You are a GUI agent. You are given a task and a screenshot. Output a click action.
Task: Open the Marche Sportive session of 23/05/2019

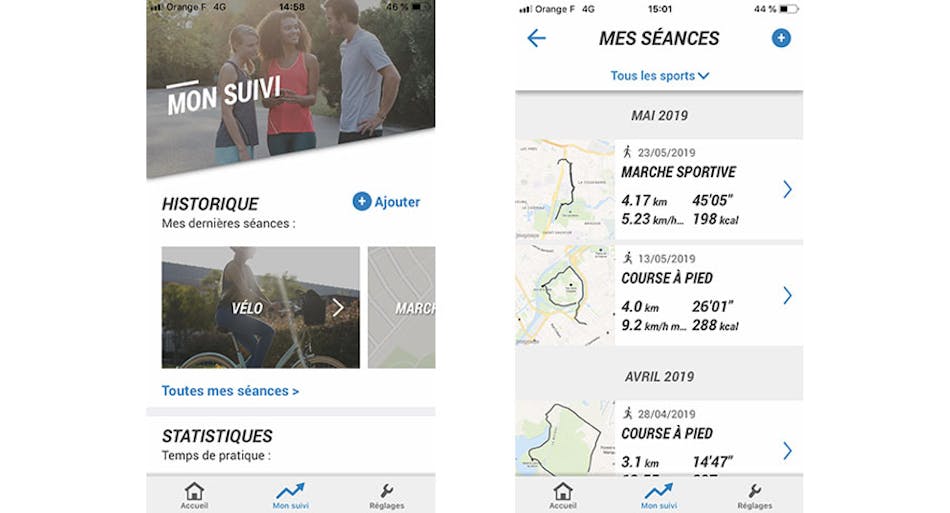(700, 189)
